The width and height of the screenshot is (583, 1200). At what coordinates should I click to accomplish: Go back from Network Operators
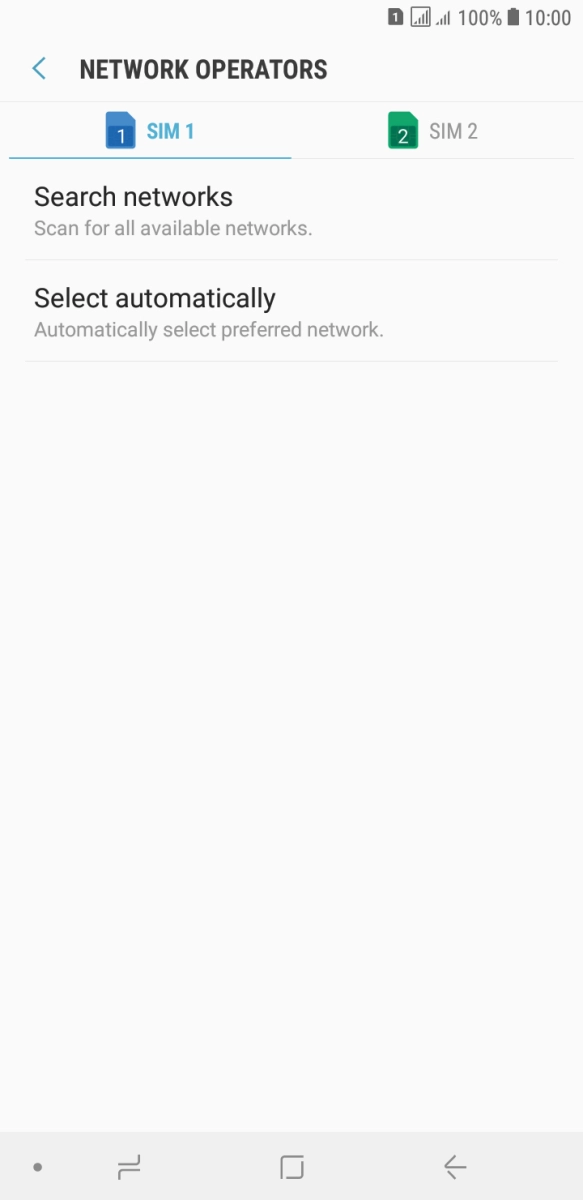point(39,69)
